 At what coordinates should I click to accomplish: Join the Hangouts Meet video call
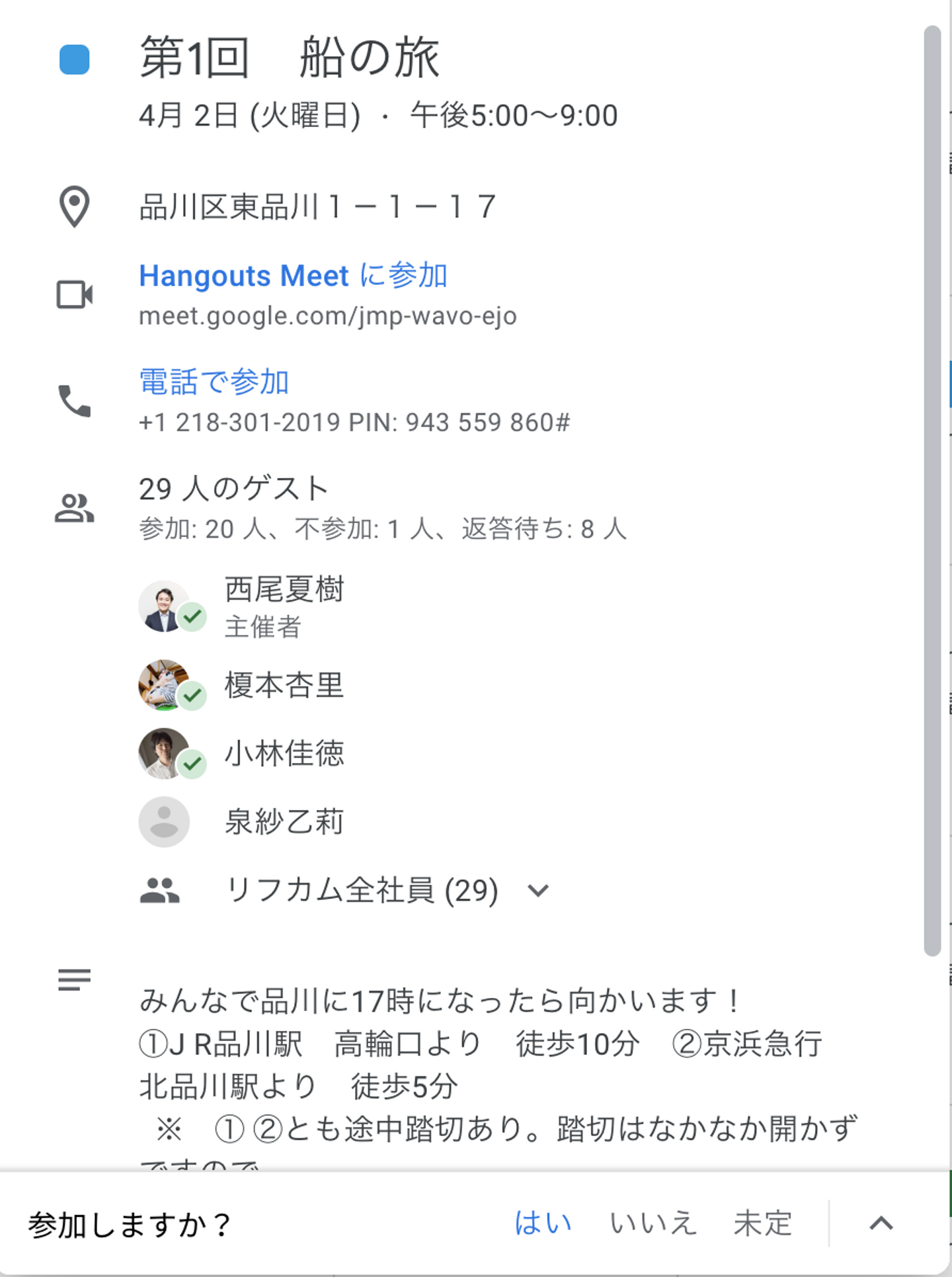[293, 276]
